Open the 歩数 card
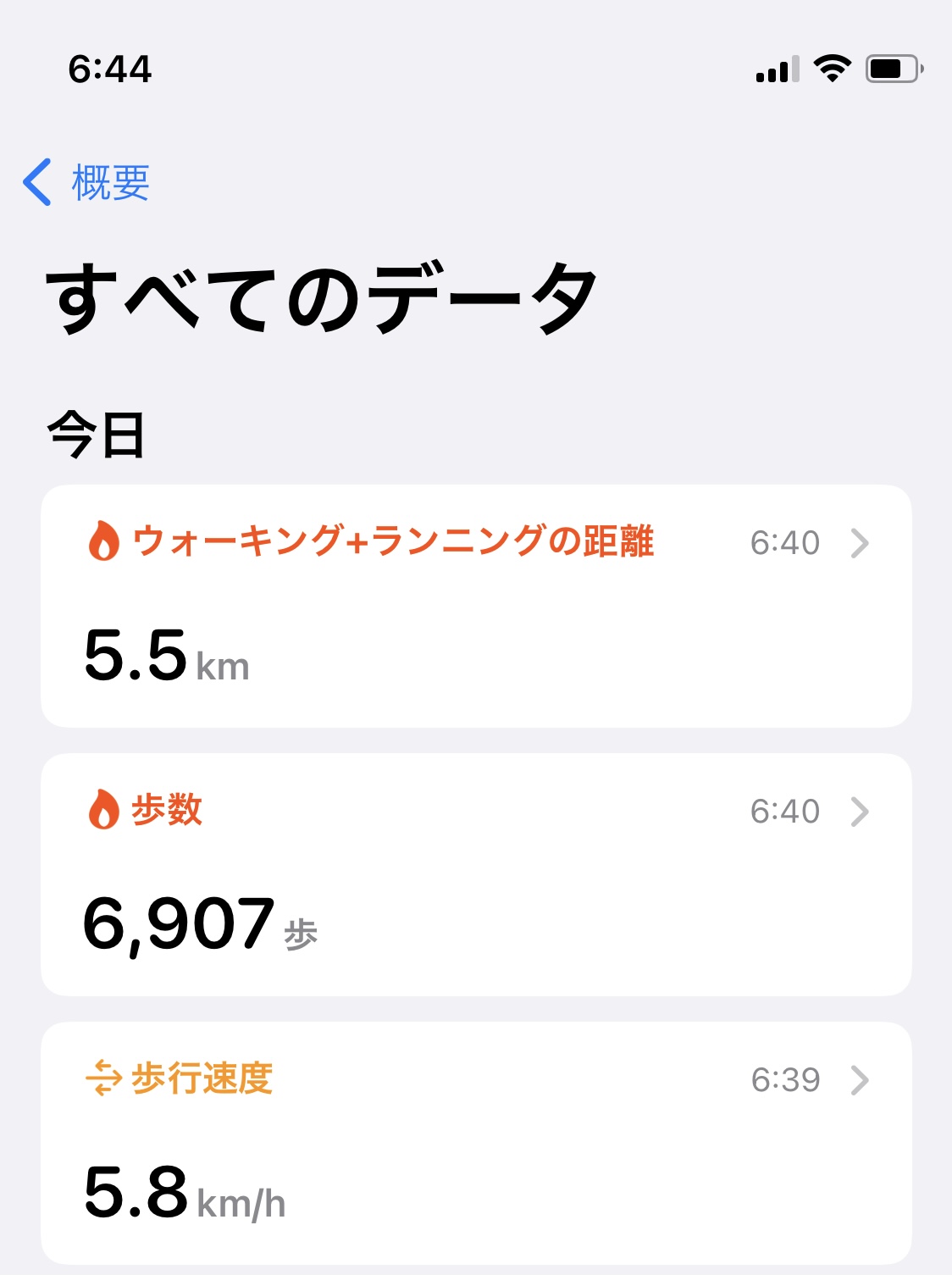Image resolution: width=952 pixels, height=1275 pixels. [476, 874]
